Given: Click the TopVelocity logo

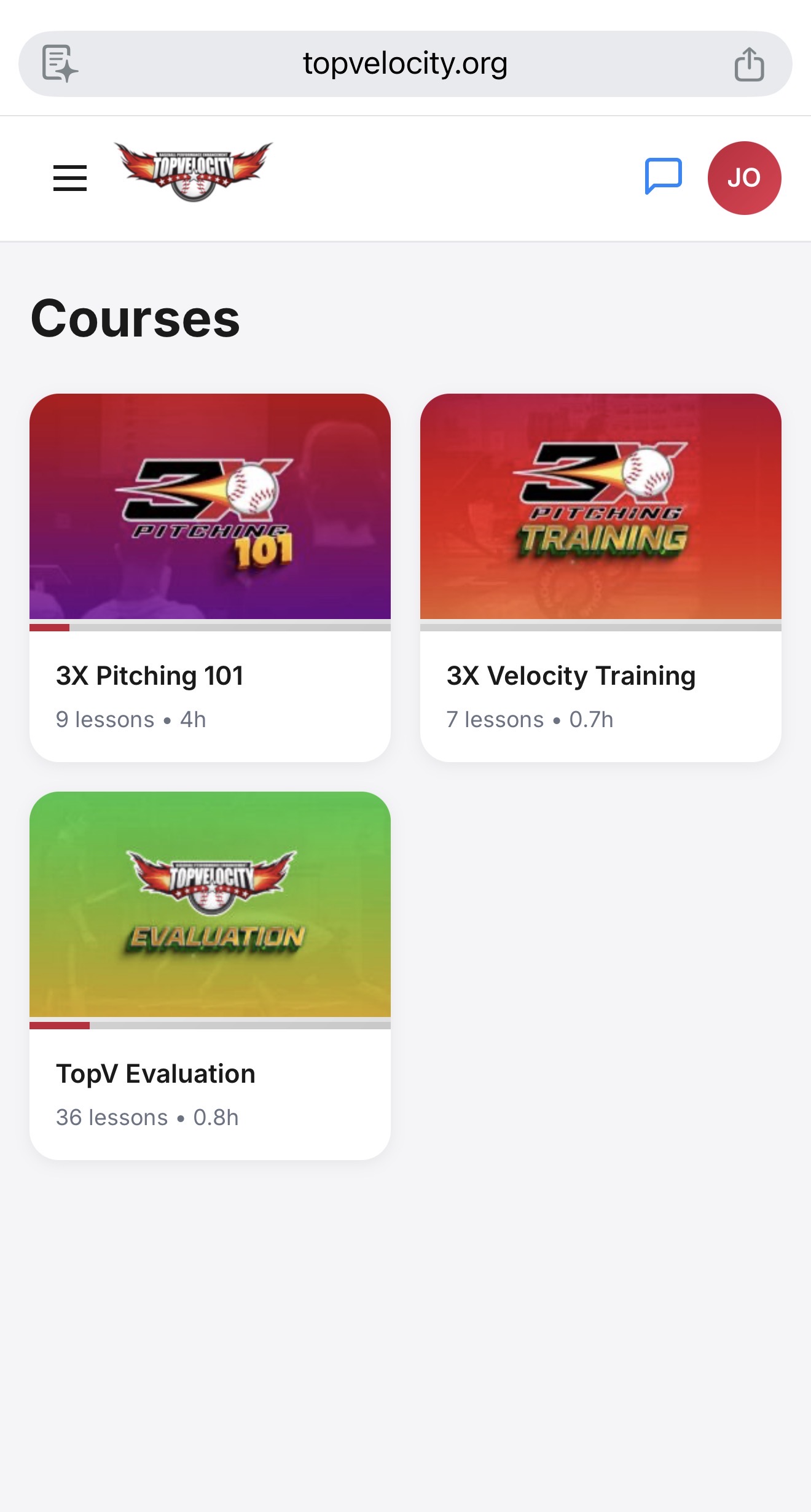Looking at the screenshot, I should tap(194, 171).
